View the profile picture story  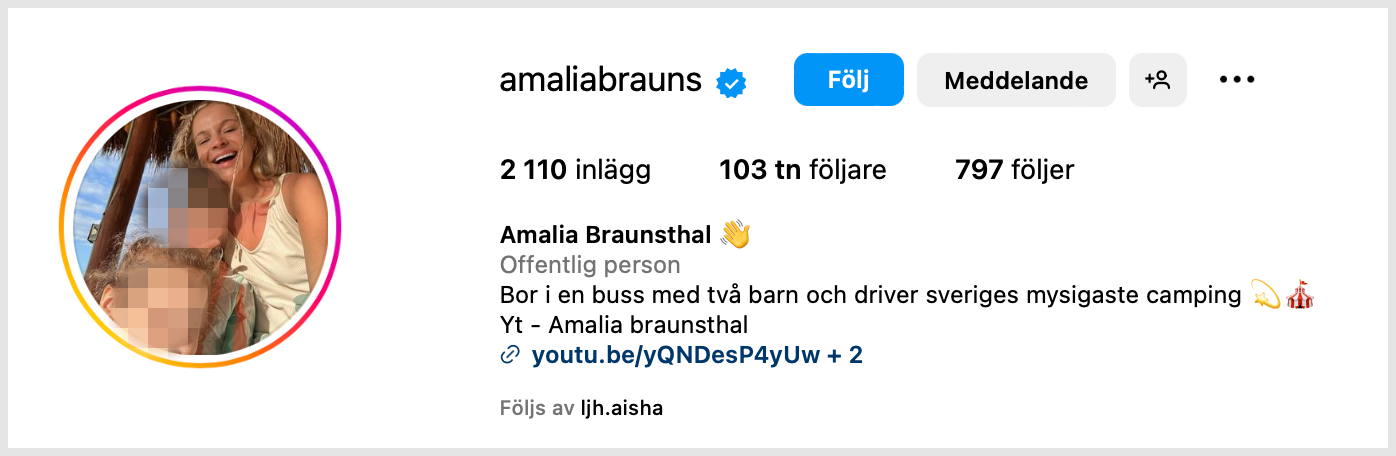pyautogui.click(x=200, y=227)
